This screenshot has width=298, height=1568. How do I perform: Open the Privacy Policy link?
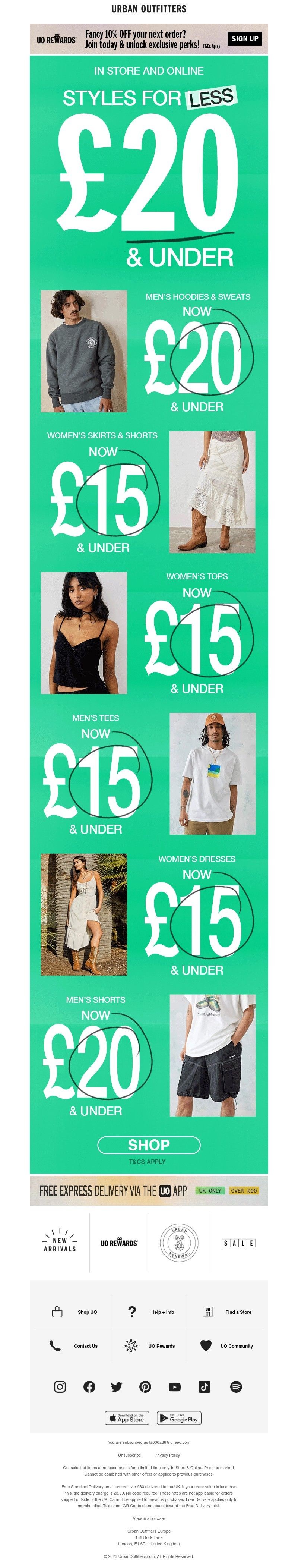click(167, 1455)
